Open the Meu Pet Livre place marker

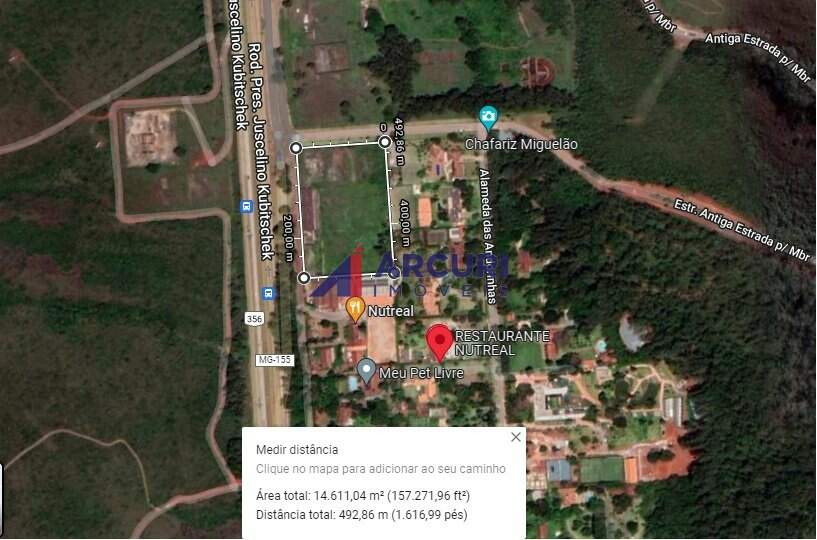tap(367, 372)
